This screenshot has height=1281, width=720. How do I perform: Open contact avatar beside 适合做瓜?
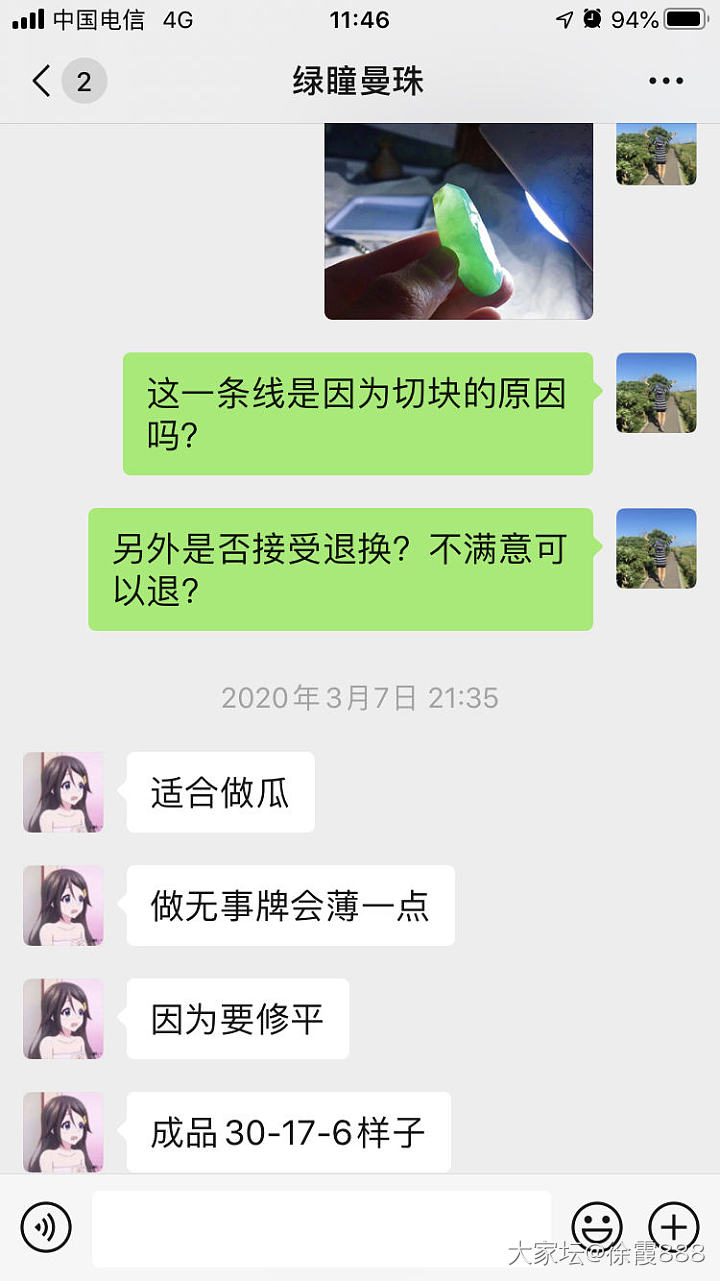(63, 792)
